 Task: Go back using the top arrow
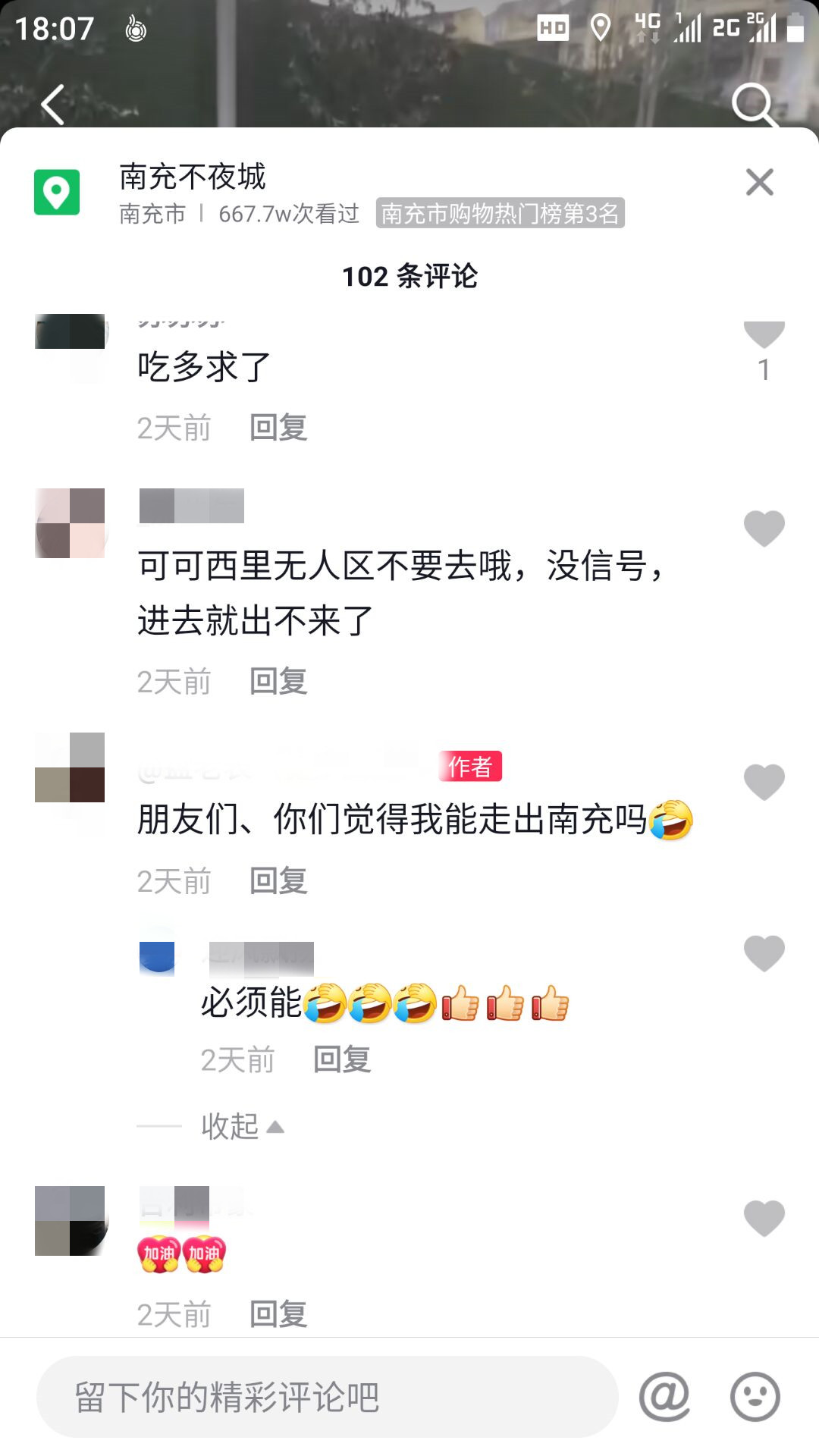(x=53, y=105)
